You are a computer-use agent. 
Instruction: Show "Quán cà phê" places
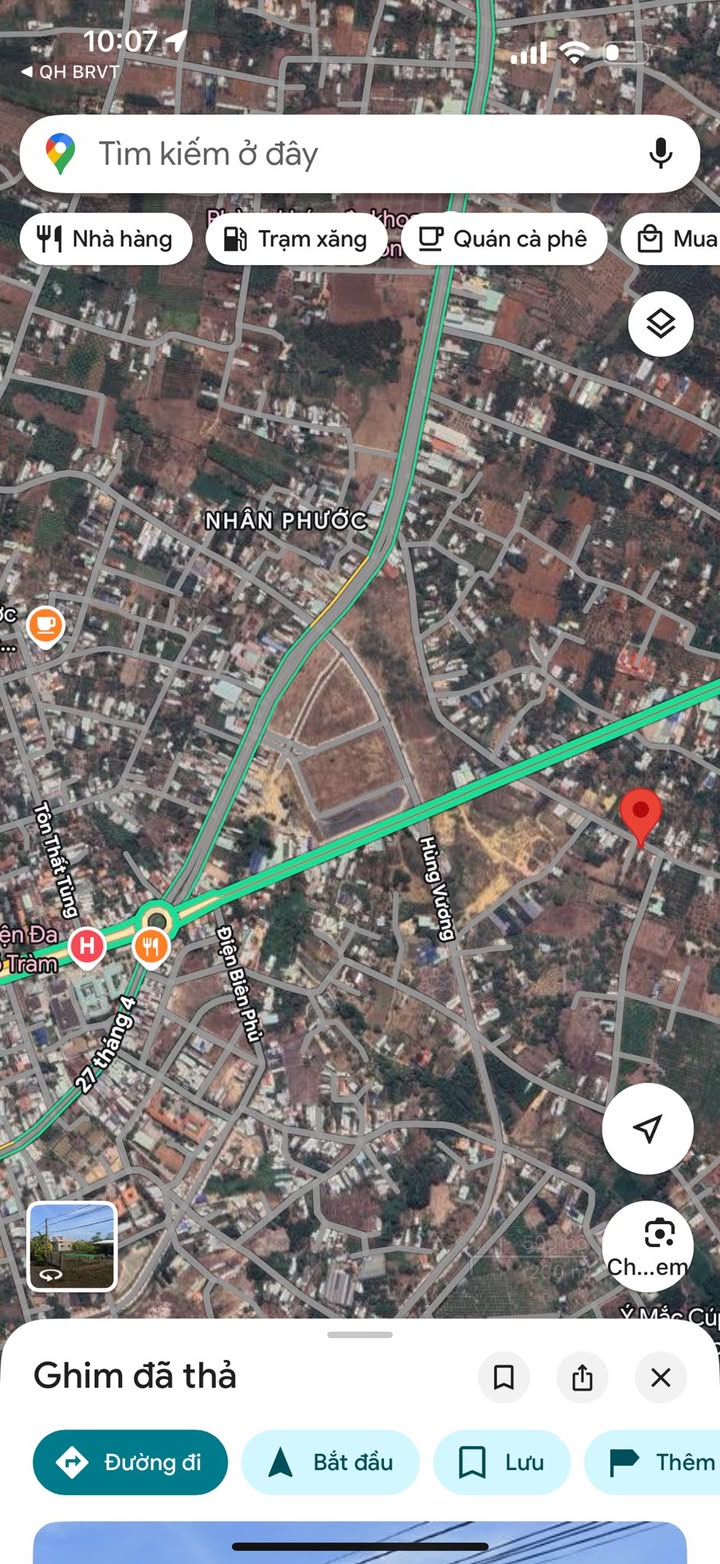[503, 239]
